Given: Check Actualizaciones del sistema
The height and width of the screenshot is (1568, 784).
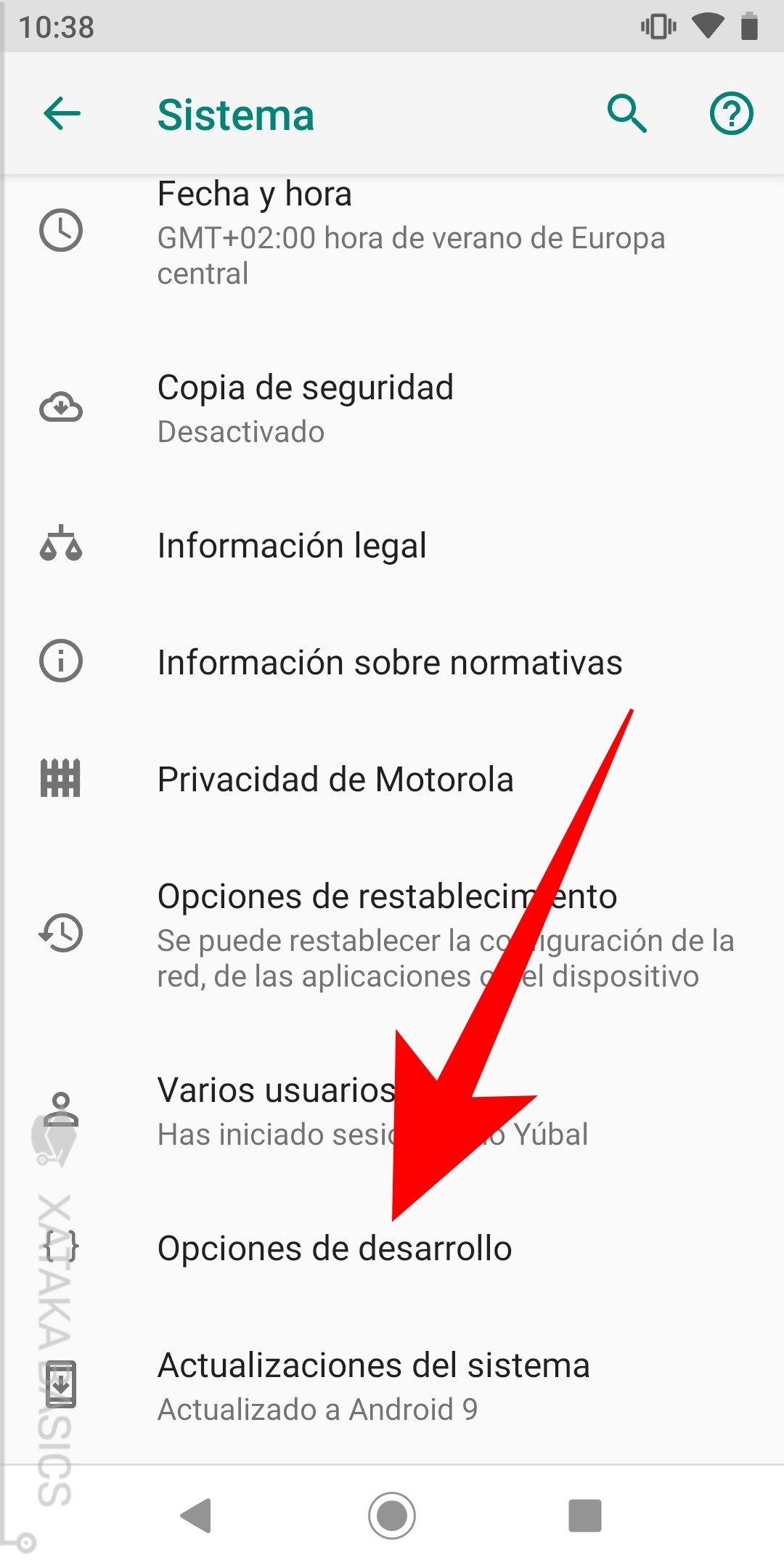Looking at the screenshot, I should (x=392, y=1385).
